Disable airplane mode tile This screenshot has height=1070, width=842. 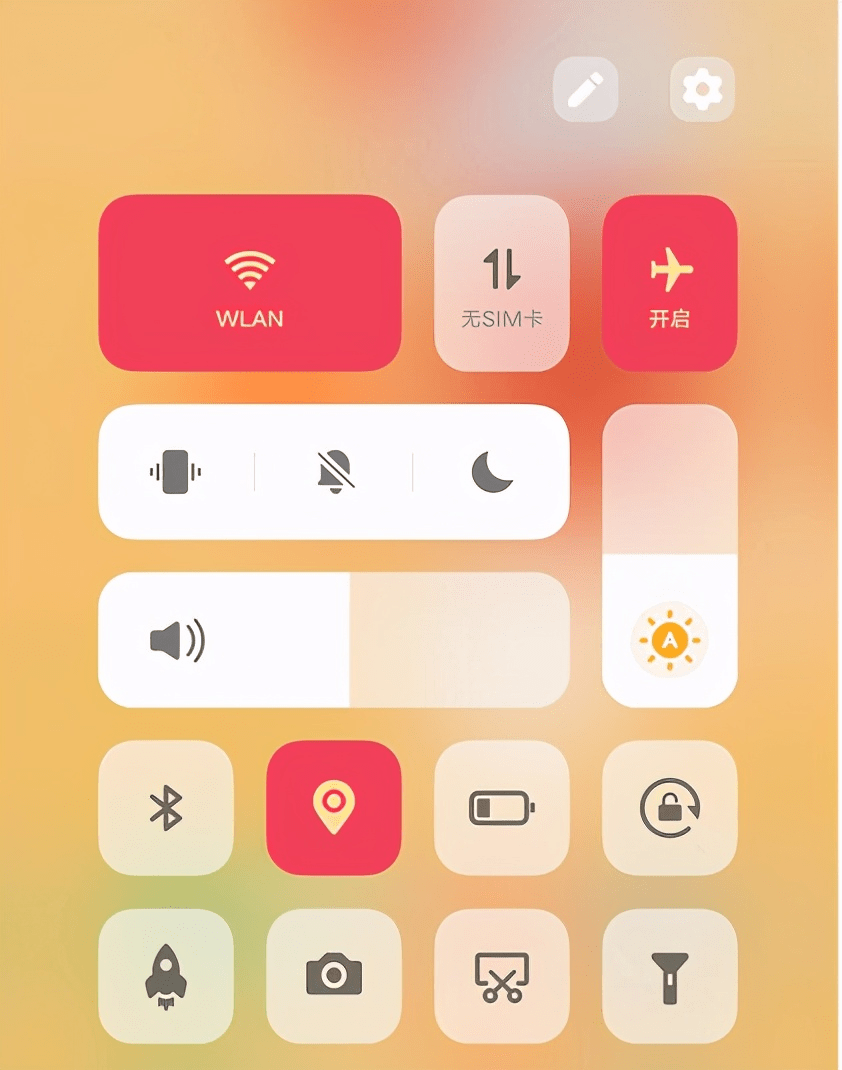coord(669,284)
